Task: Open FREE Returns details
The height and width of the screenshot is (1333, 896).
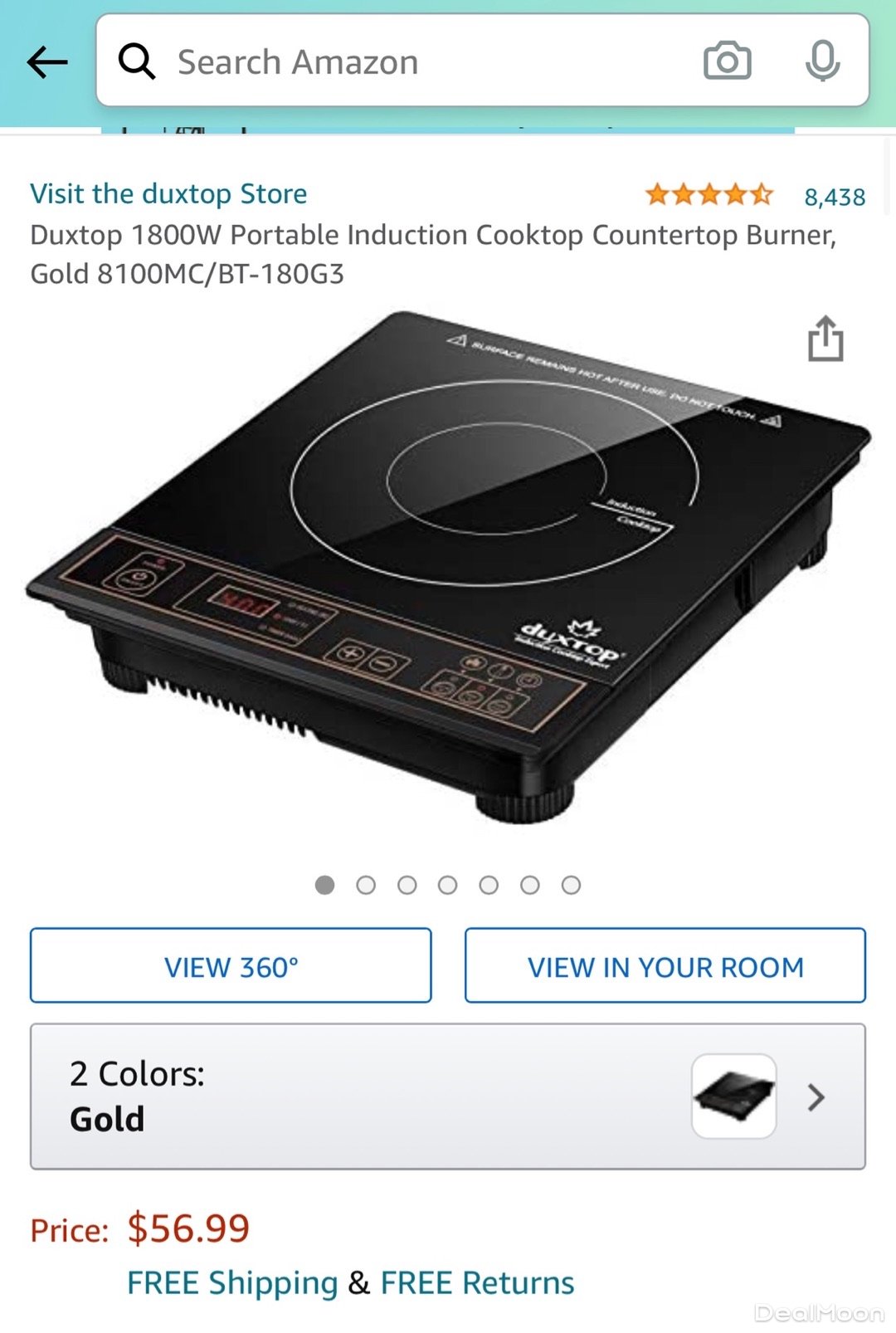Action: [x=477, y=1283]
